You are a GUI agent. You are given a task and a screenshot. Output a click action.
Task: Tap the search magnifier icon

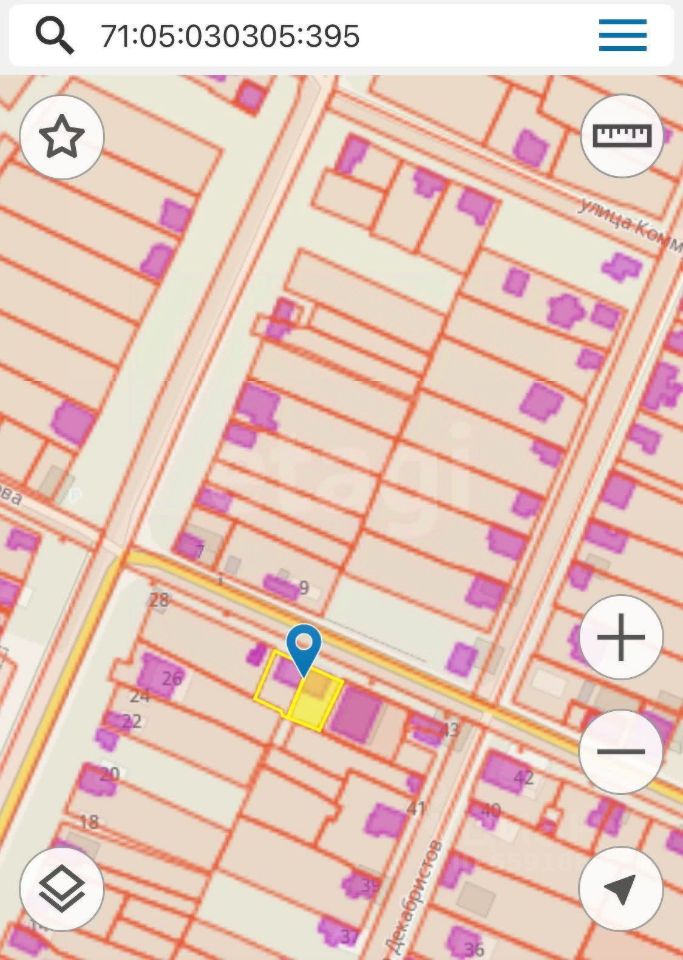coord(55,36)
